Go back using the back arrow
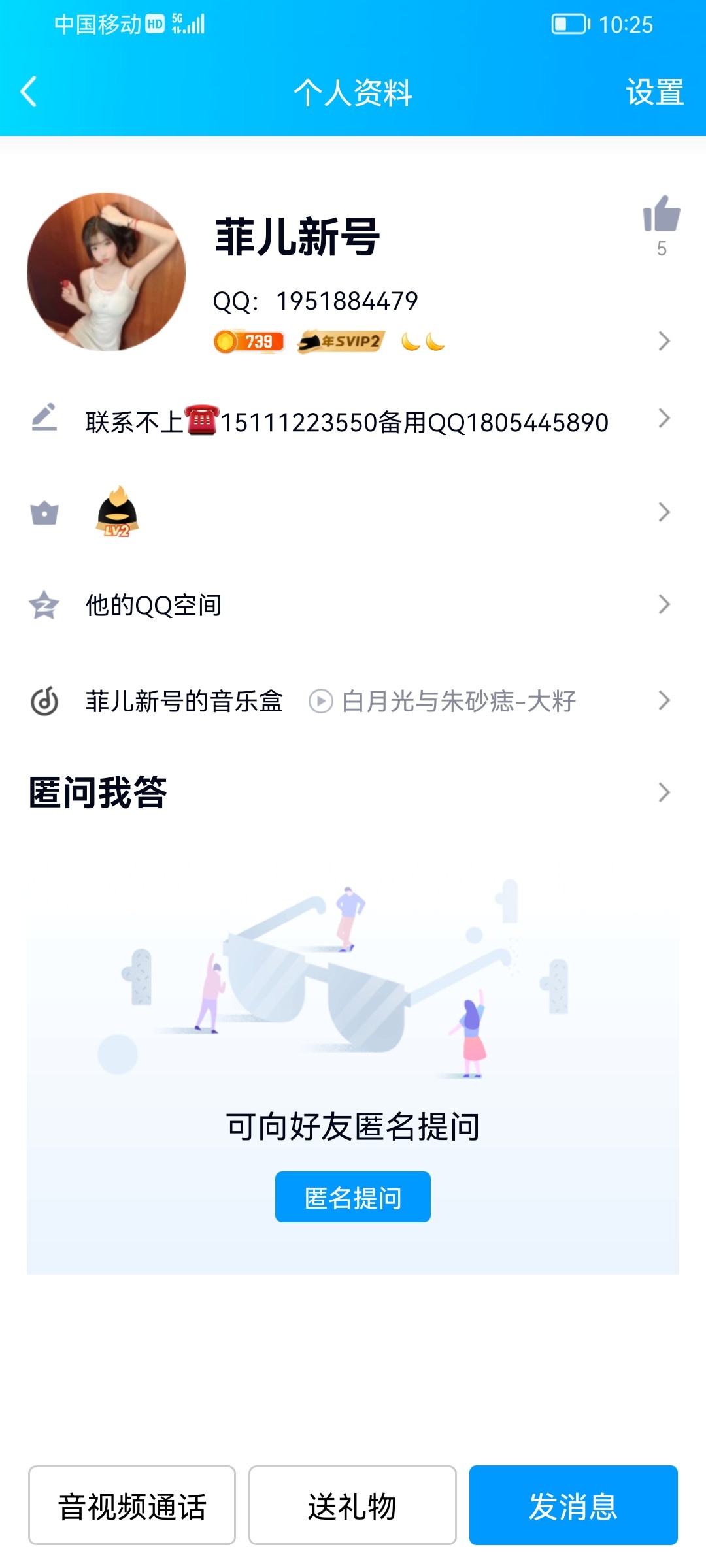The width and height of the screenshot is (706, 1568). 28,91
